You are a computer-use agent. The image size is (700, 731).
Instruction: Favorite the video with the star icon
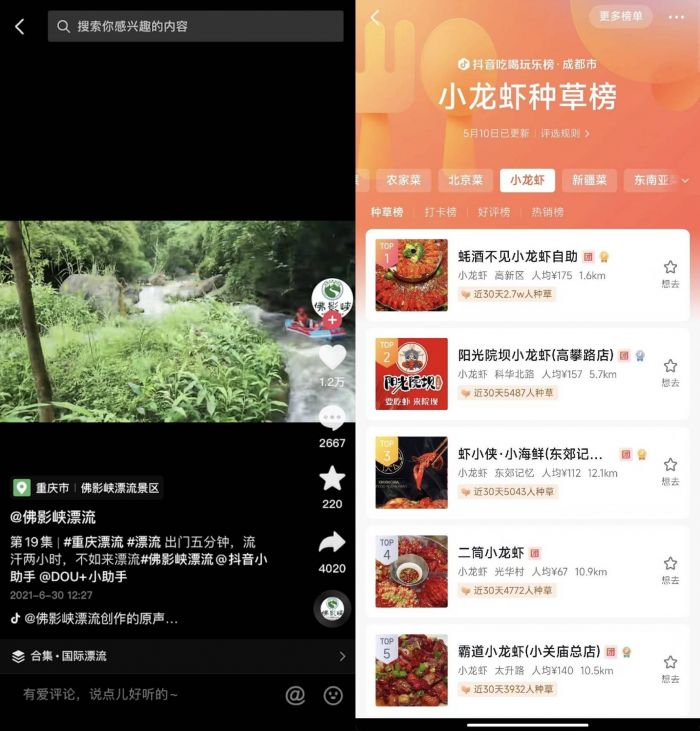332,479
